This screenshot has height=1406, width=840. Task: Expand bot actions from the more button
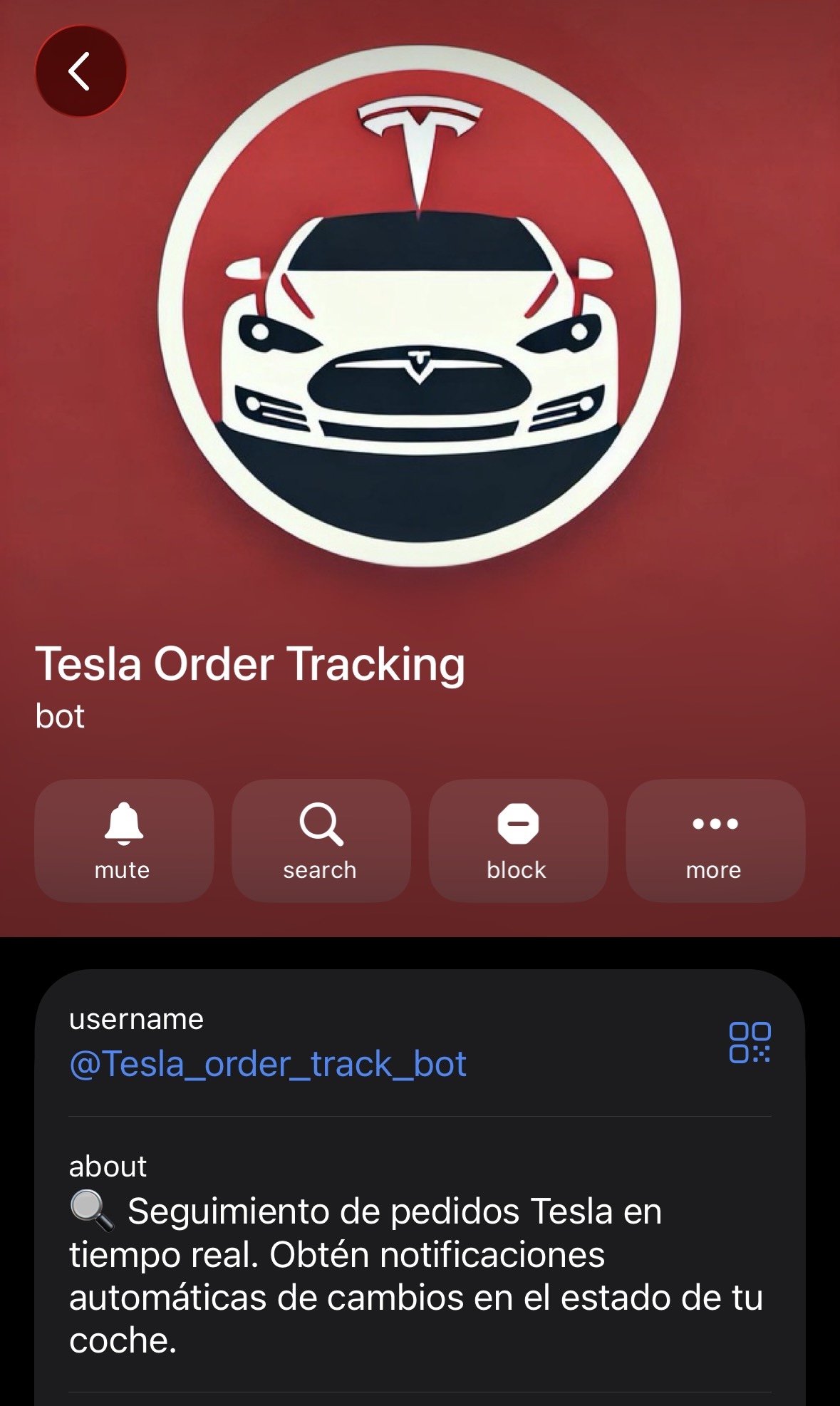point(714,842)
